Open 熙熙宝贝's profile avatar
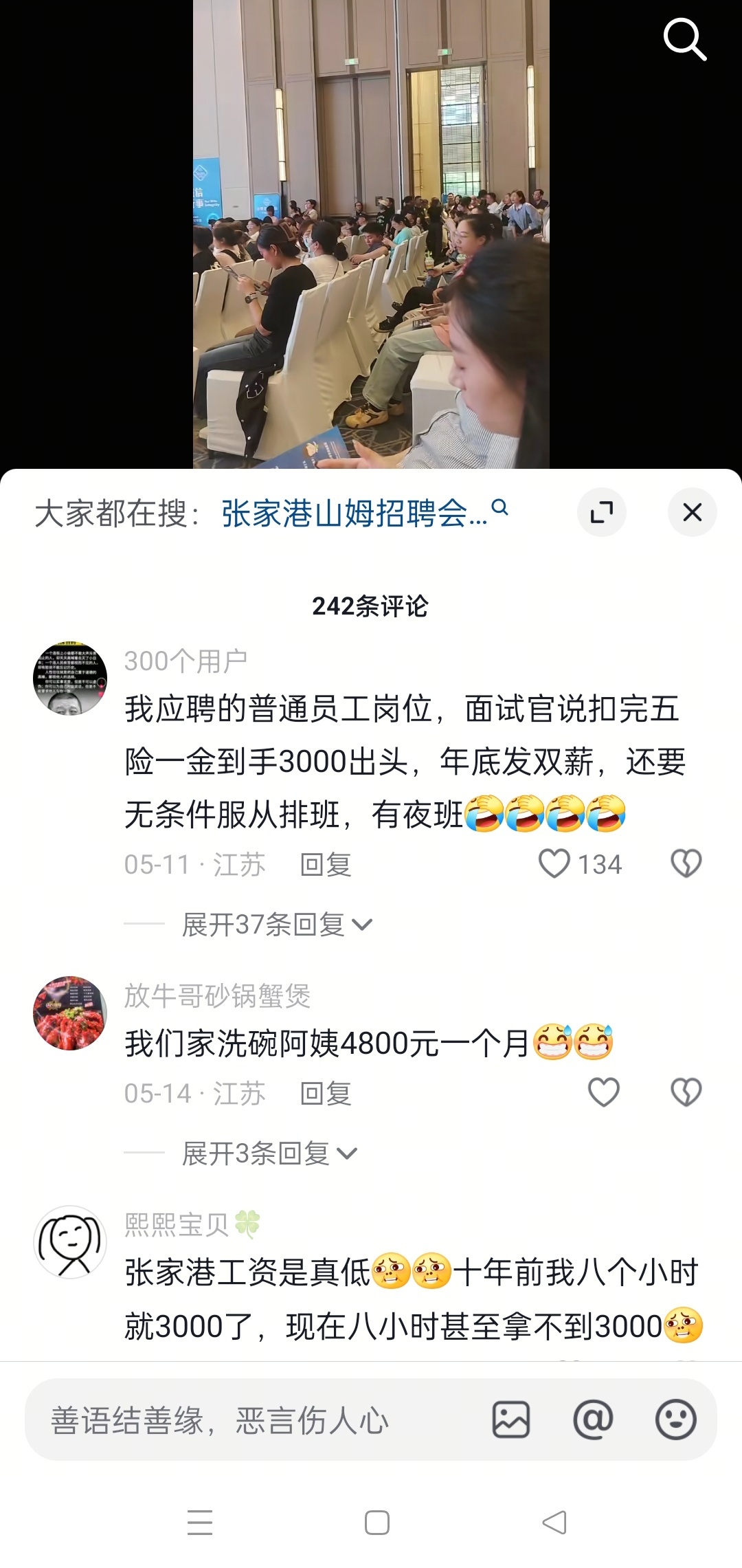The height and width of the screenshot is (1568, 742). click(70, 1242)
